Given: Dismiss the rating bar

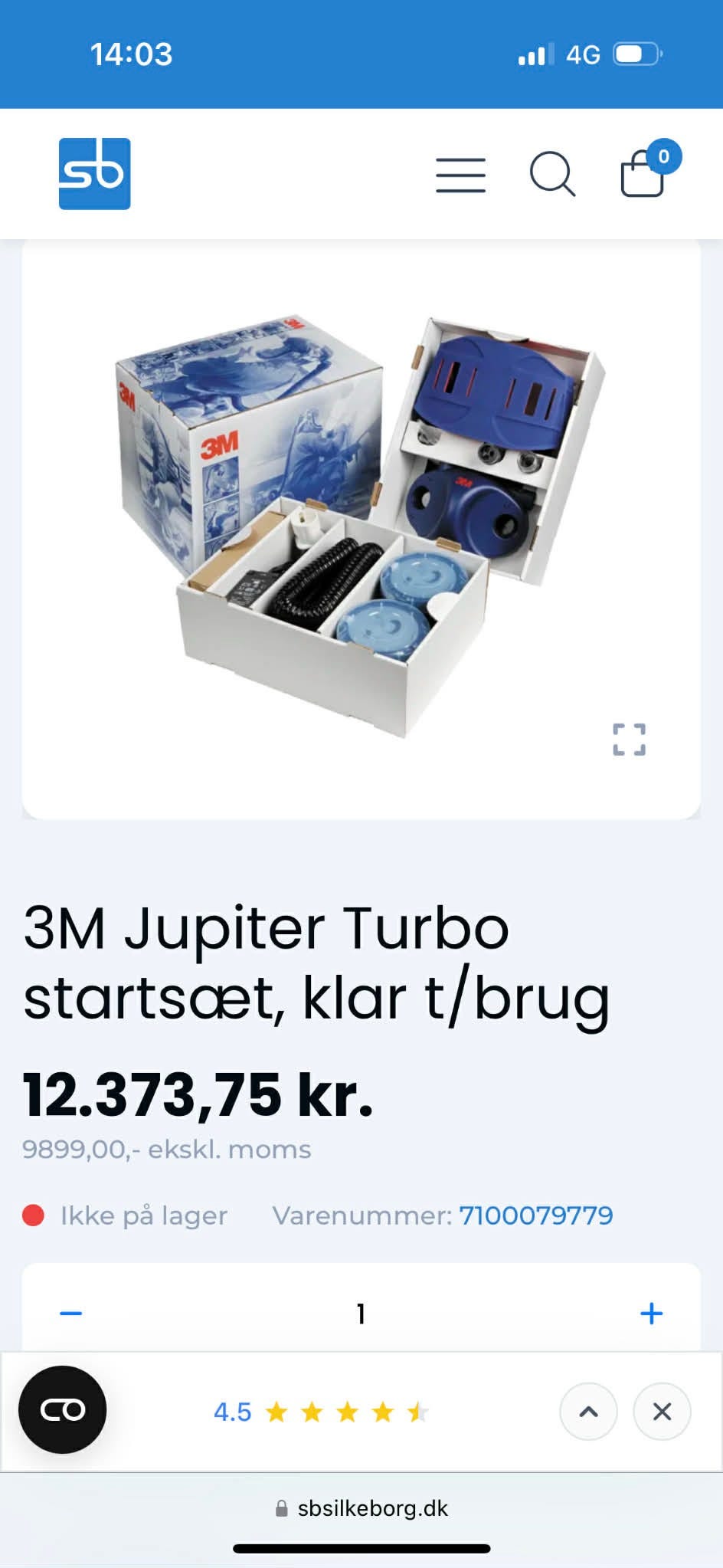Looking at the screenshot, I should point(662,1412).
